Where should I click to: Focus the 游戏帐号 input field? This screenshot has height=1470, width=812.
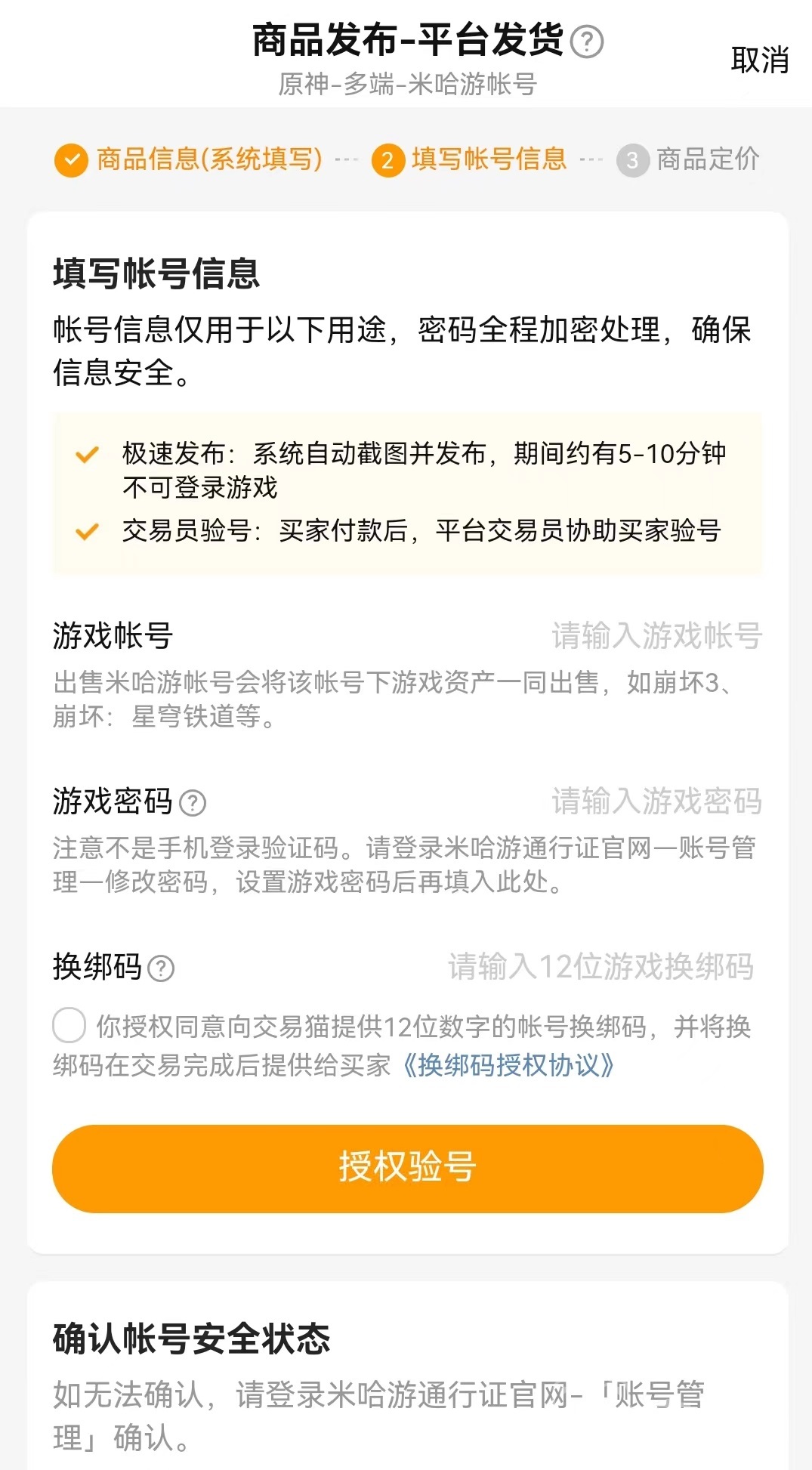click(x=656, y=636)
